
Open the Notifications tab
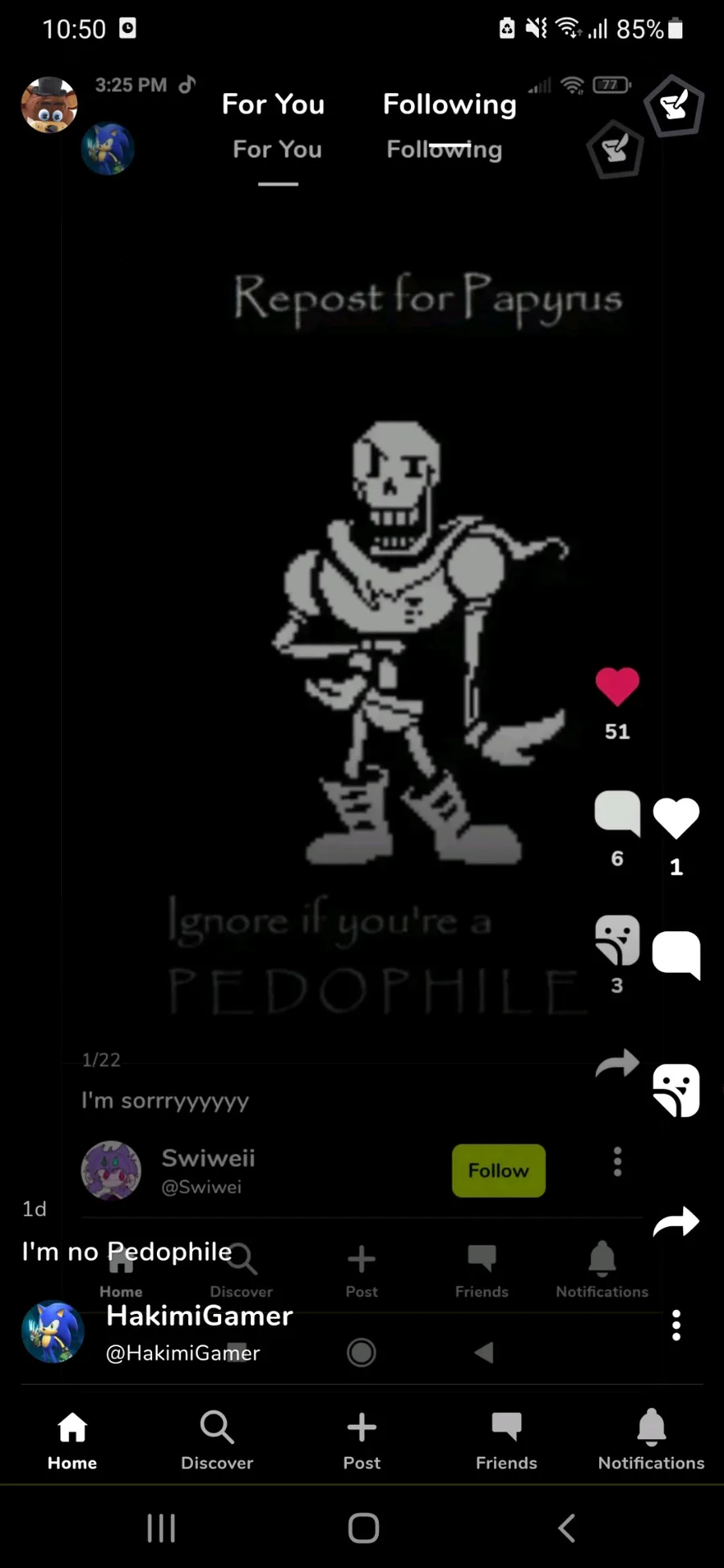click(651, 1440)
